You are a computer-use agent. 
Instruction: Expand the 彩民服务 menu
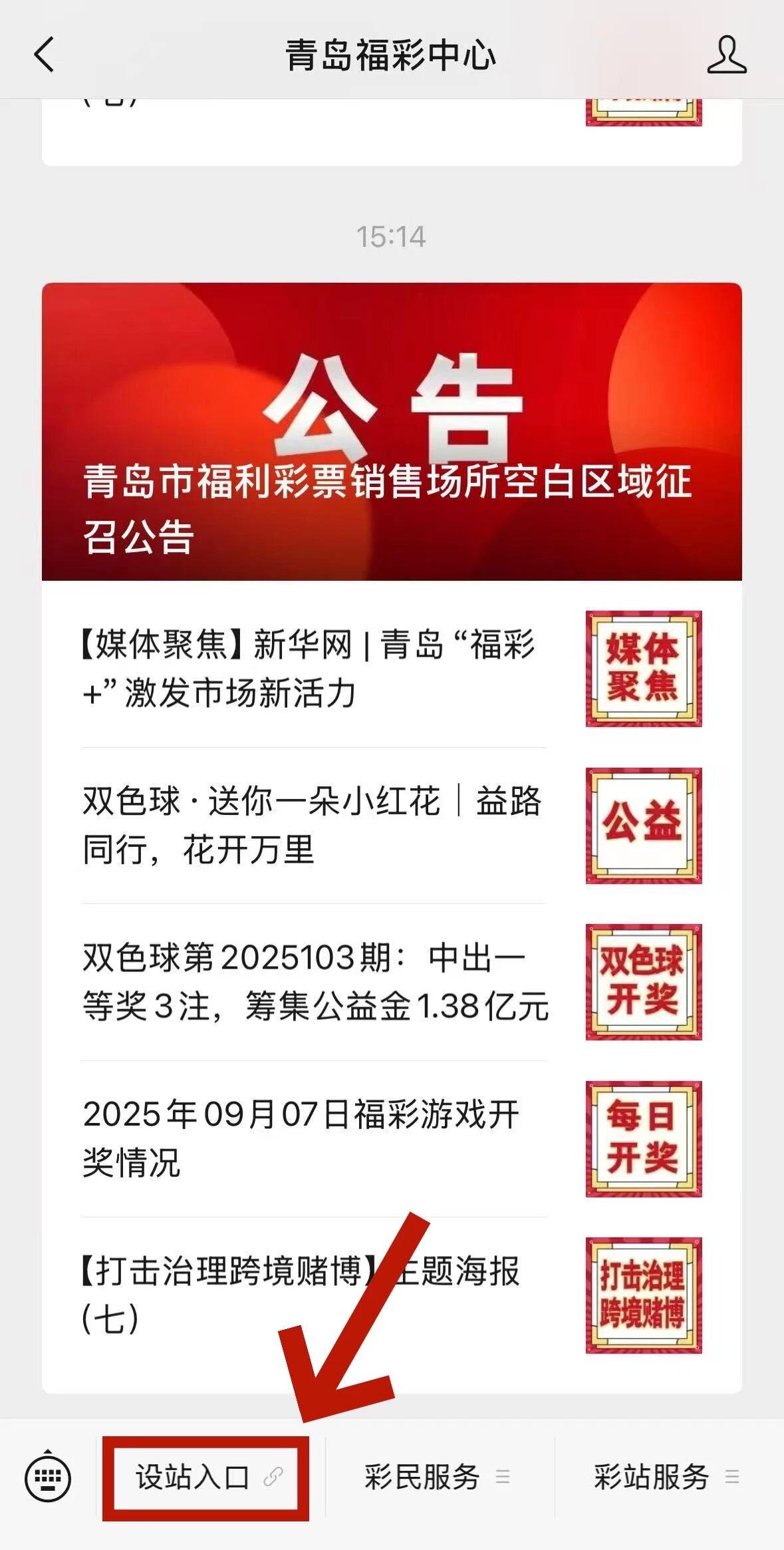click(436, 1478)
